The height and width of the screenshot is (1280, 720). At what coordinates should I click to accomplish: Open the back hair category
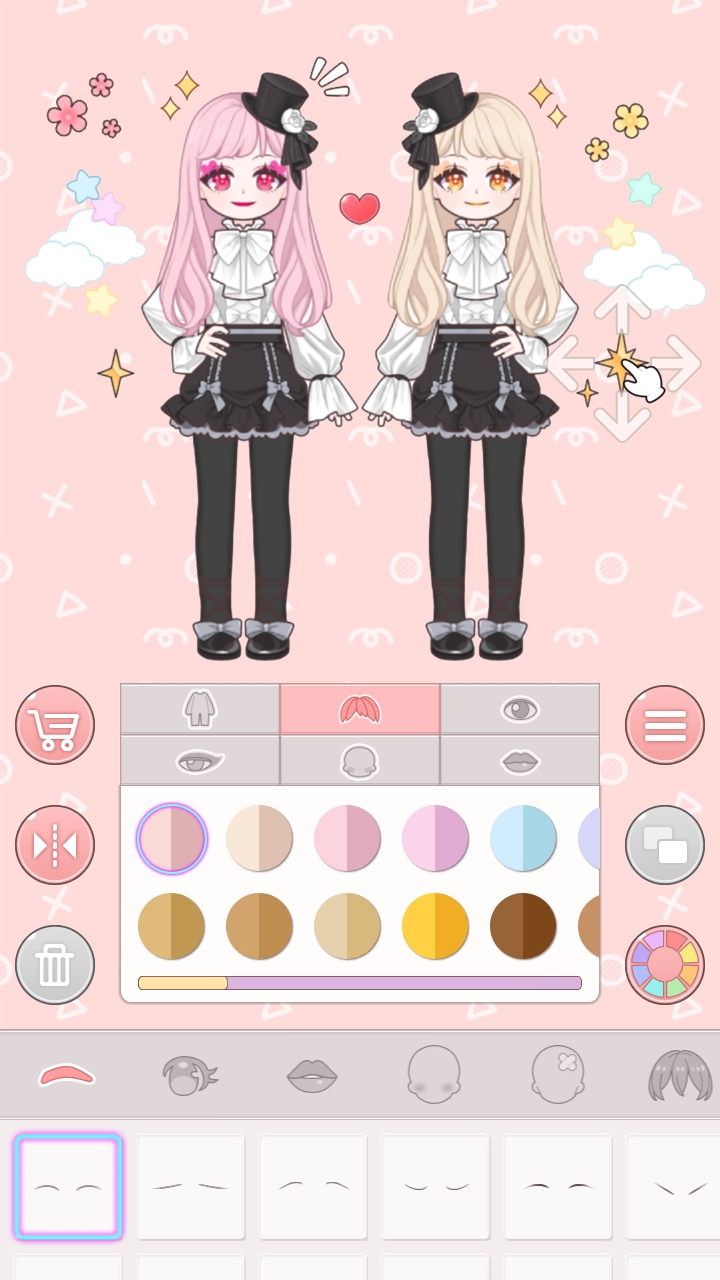coord(680,1076)
